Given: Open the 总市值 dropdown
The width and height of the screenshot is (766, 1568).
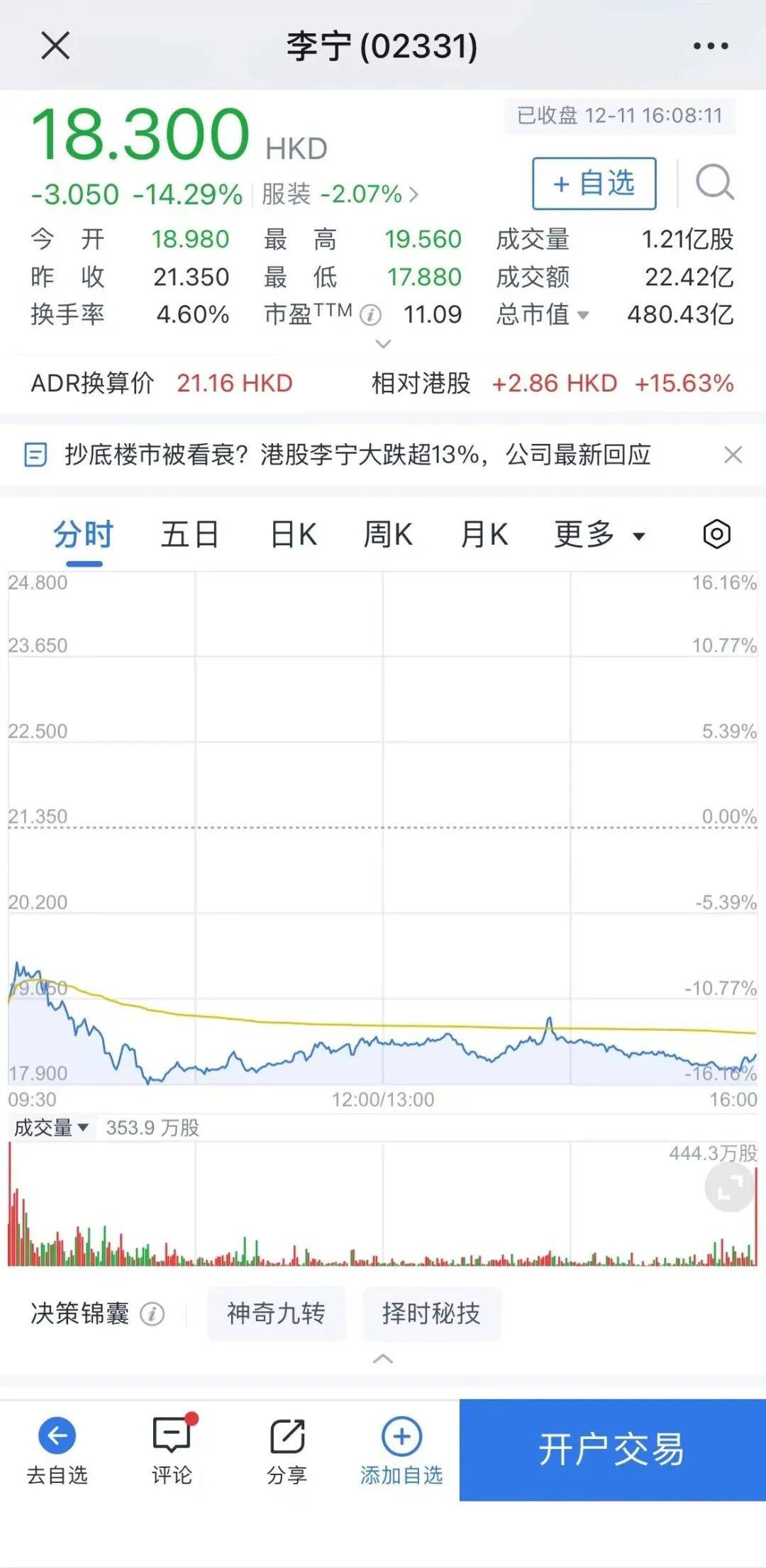Looking at the screenshot, I should pos(543,314).
